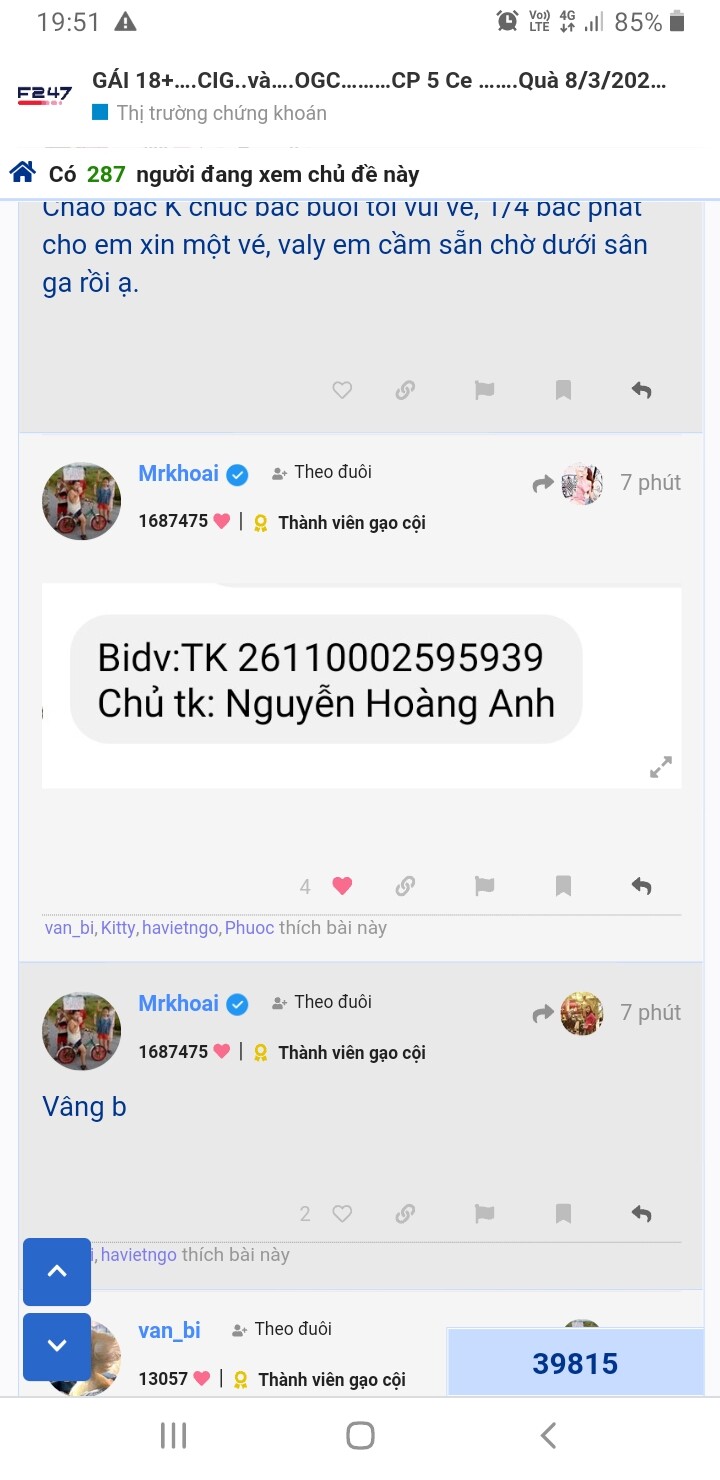Open van_bi's profile name link
Viewport: 720px width, 1480px height.
click(169, 1330)
